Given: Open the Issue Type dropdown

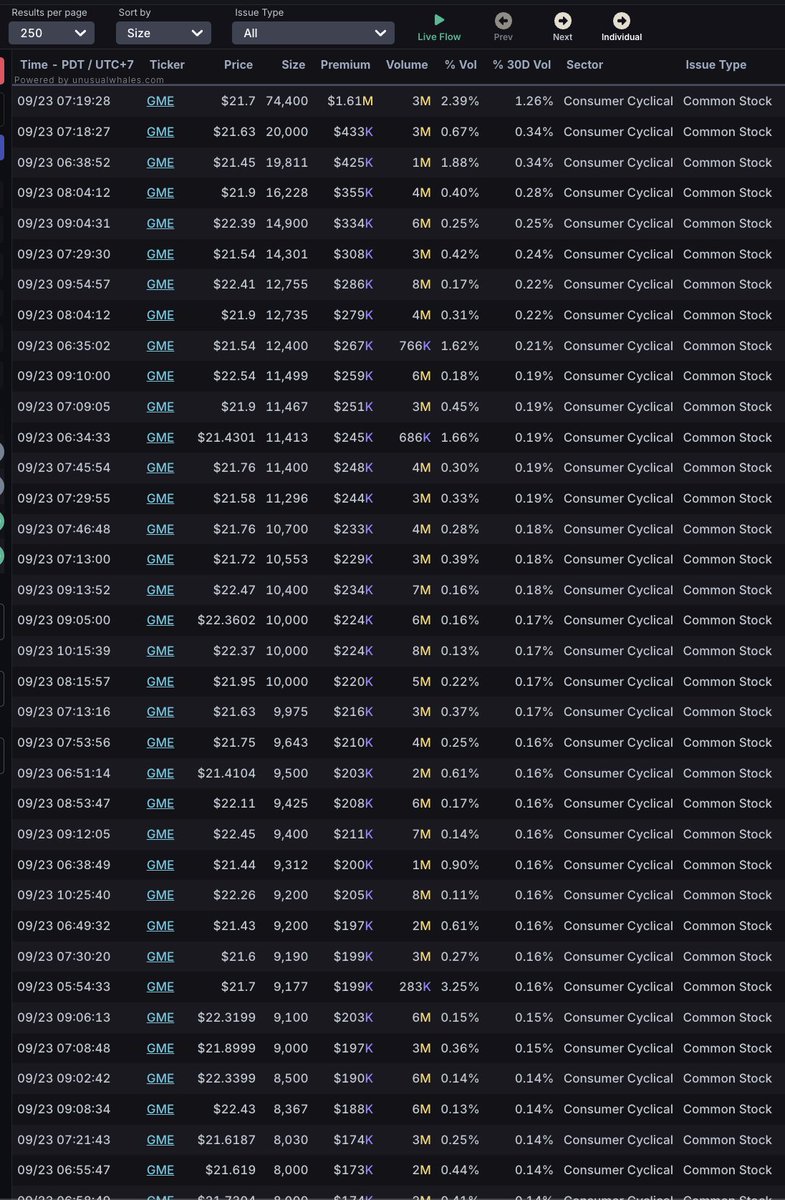Looking at the screenshot, I should click(x=313, y=33).
